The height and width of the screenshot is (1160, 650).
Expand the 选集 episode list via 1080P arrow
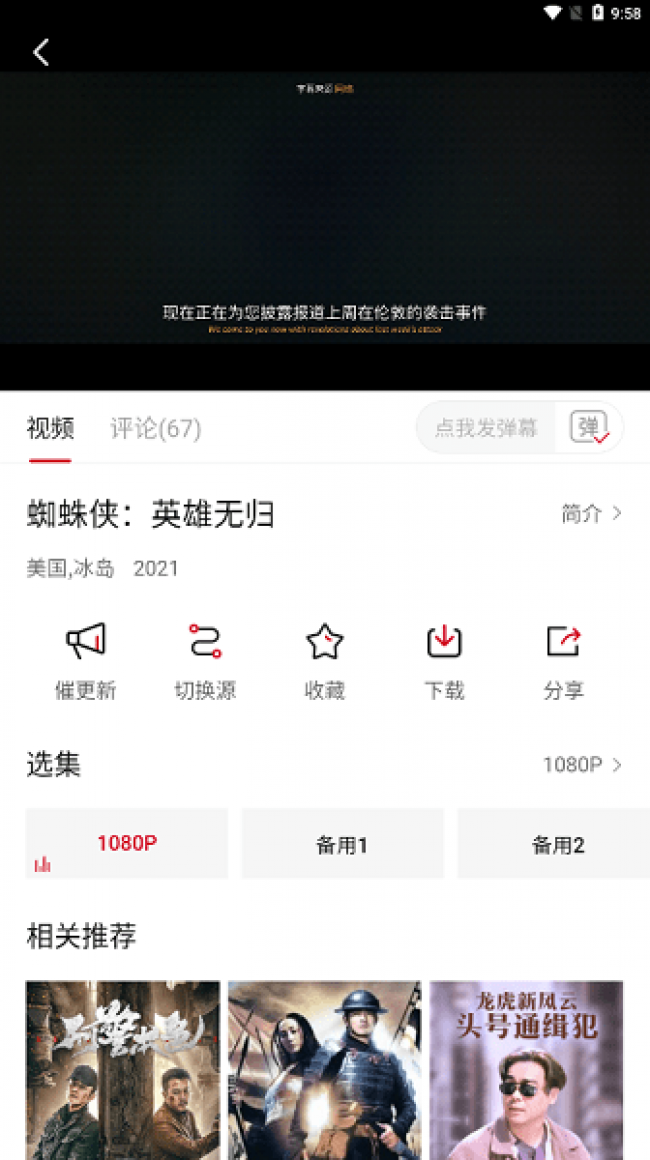tap(584, 765)
